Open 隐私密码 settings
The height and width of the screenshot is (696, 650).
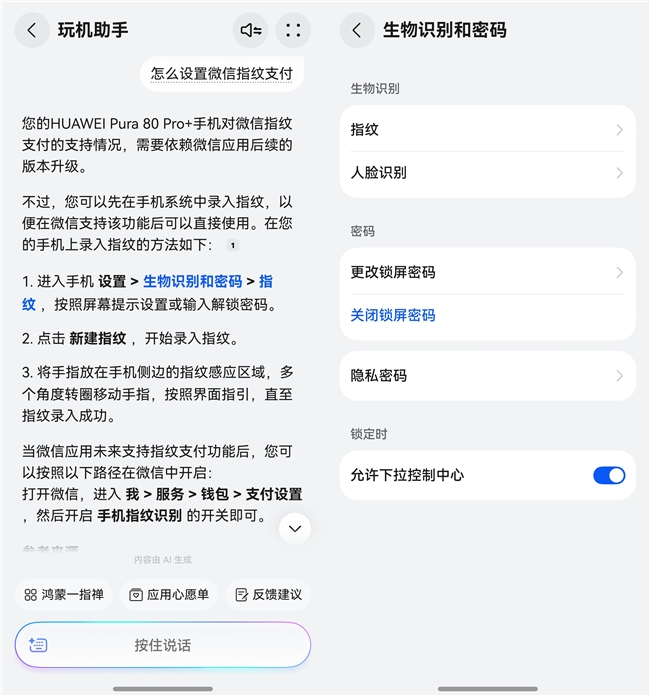487,376
